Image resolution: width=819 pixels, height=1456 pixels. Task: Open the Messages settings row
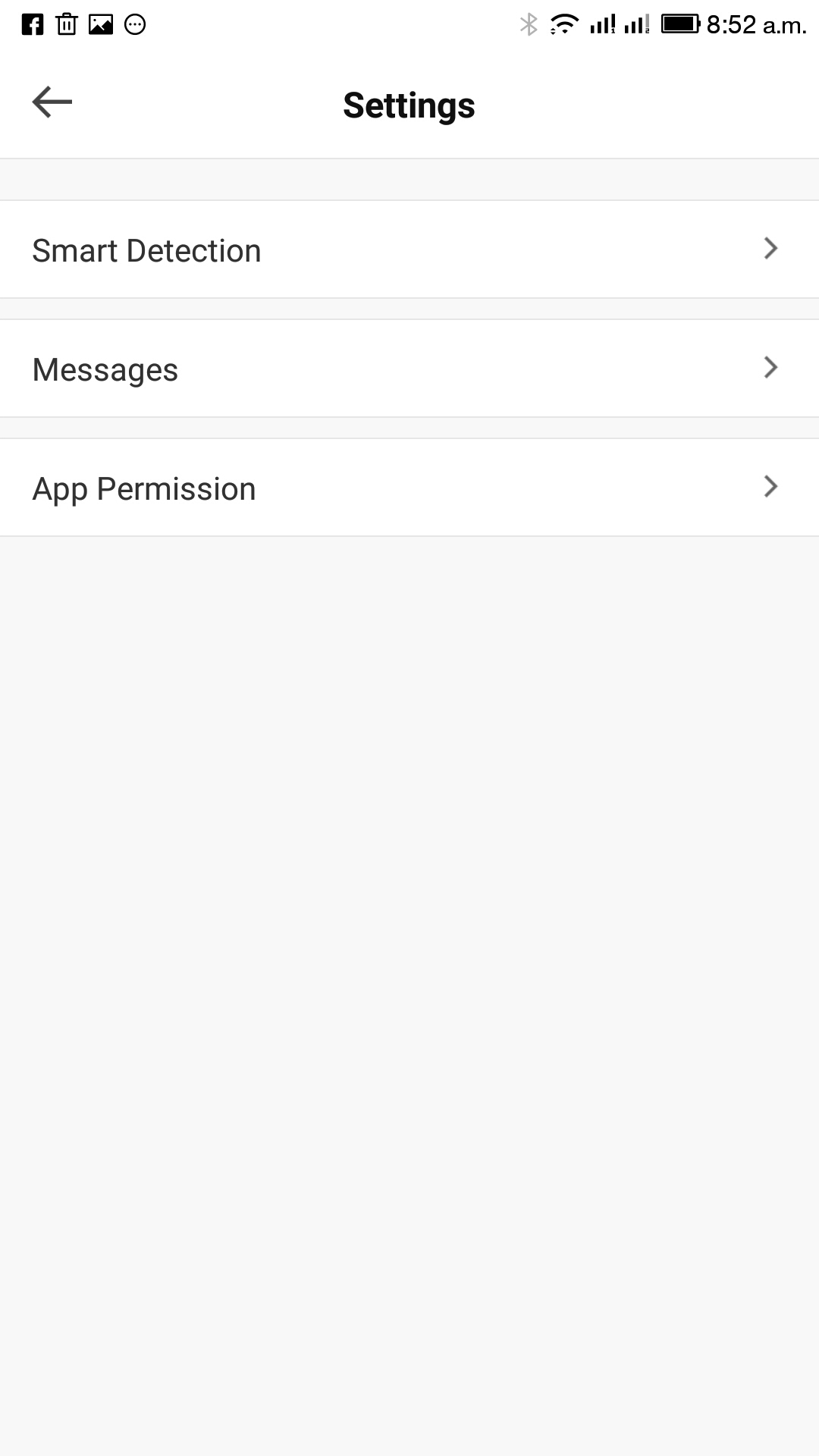[x=409, y=369]
